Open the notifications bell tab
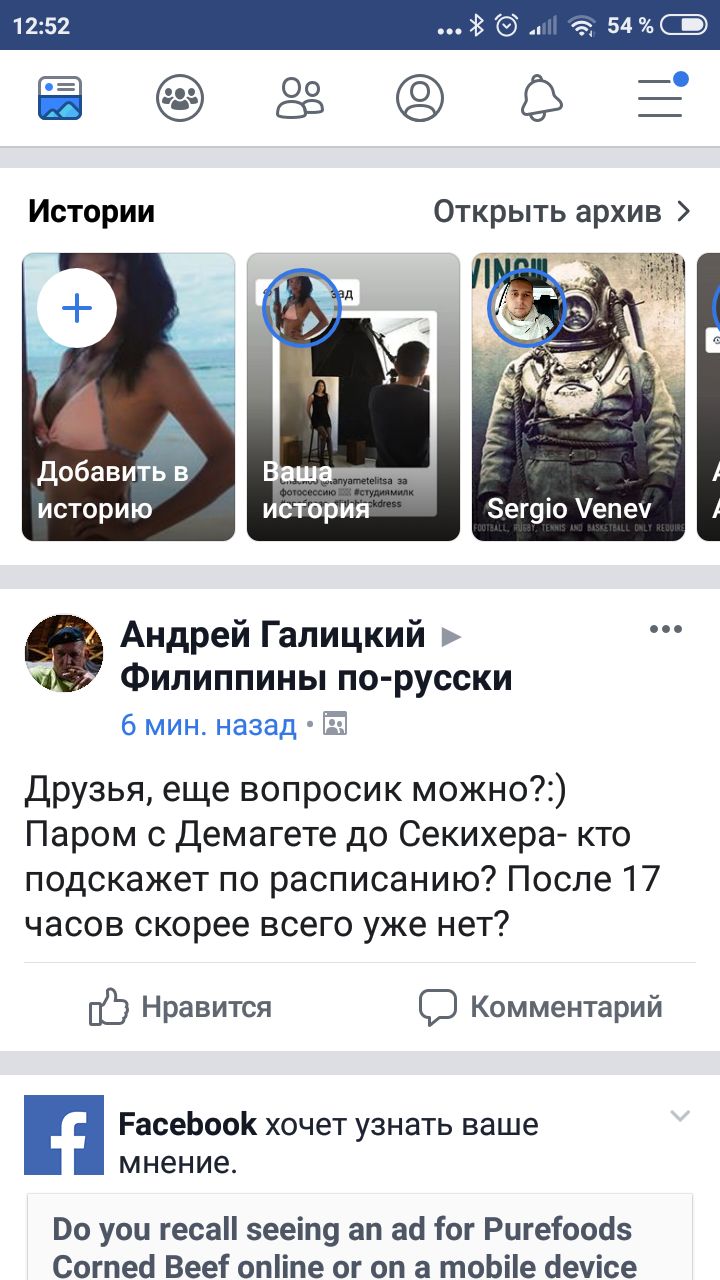 pos(541,98)
